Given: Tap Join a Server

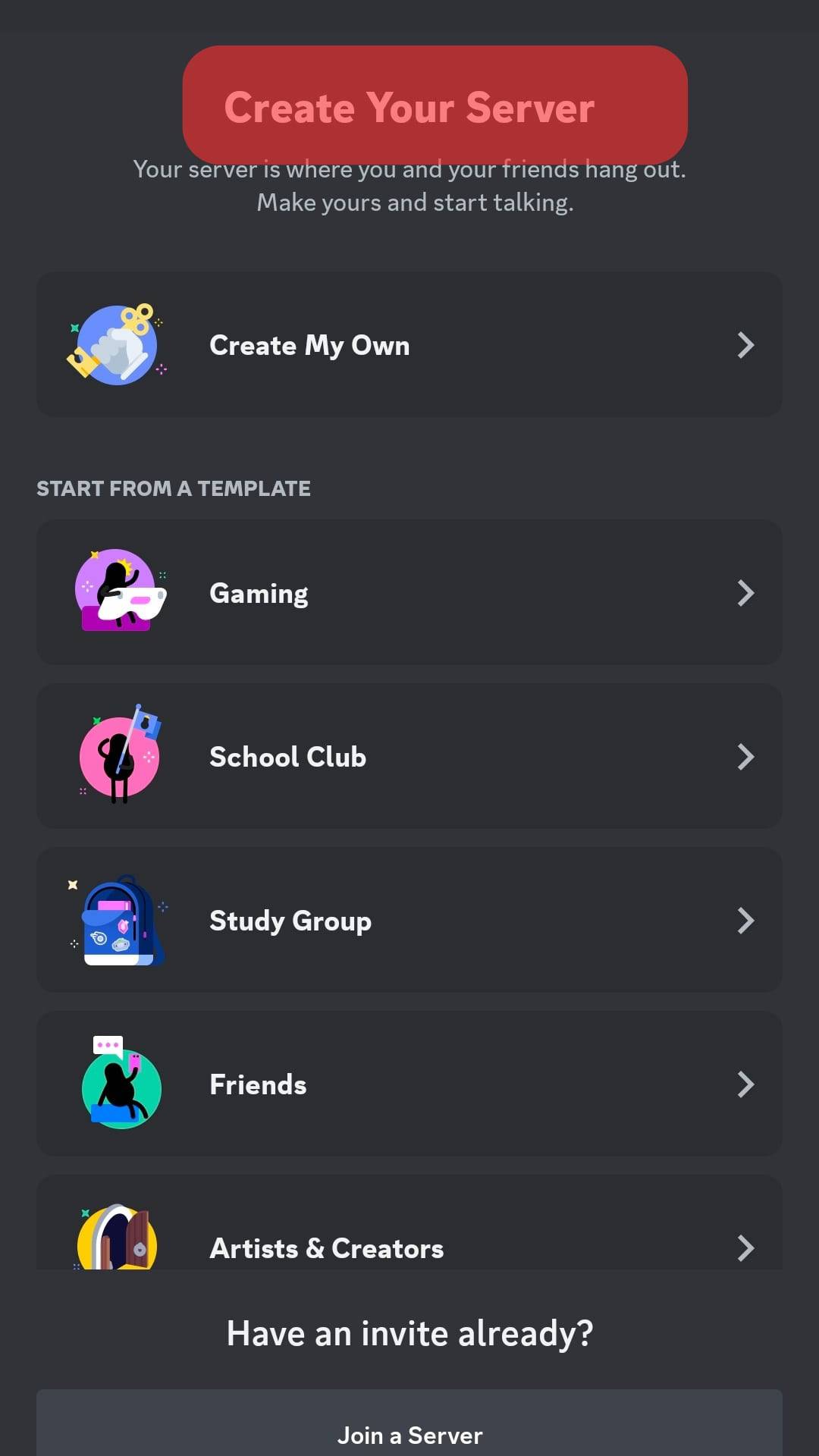Looking at the screenshot, I should 409,1433.
